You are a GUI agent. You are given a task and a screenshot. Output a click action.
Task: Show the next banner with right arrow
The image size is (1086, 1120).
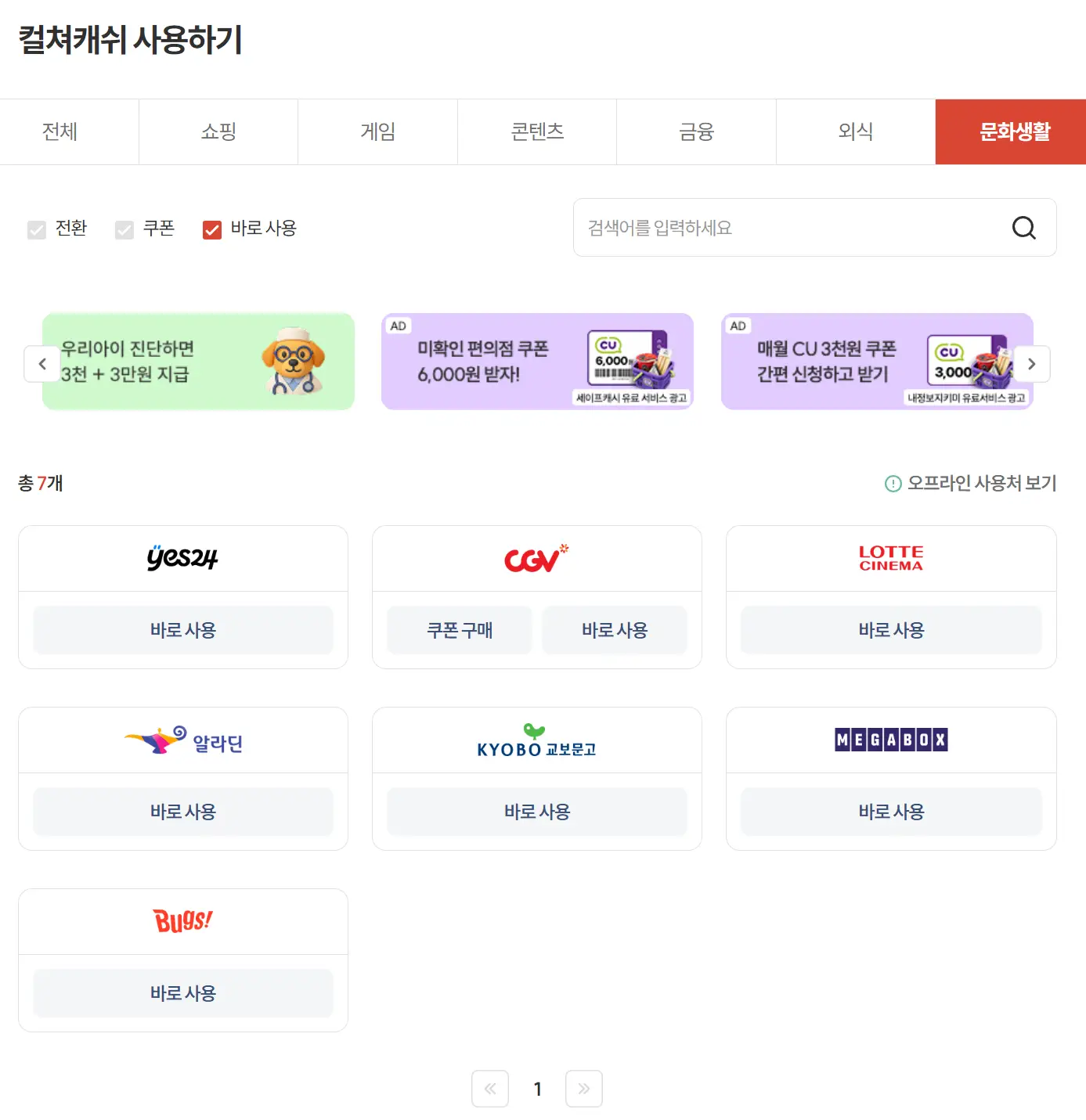[1032, 364]
